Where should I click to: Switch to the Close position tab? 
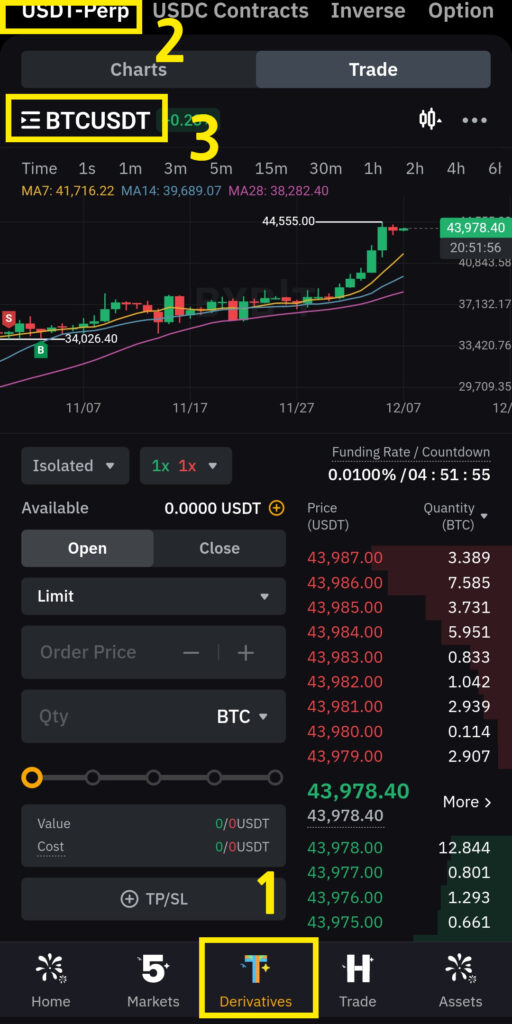point(219,548)
